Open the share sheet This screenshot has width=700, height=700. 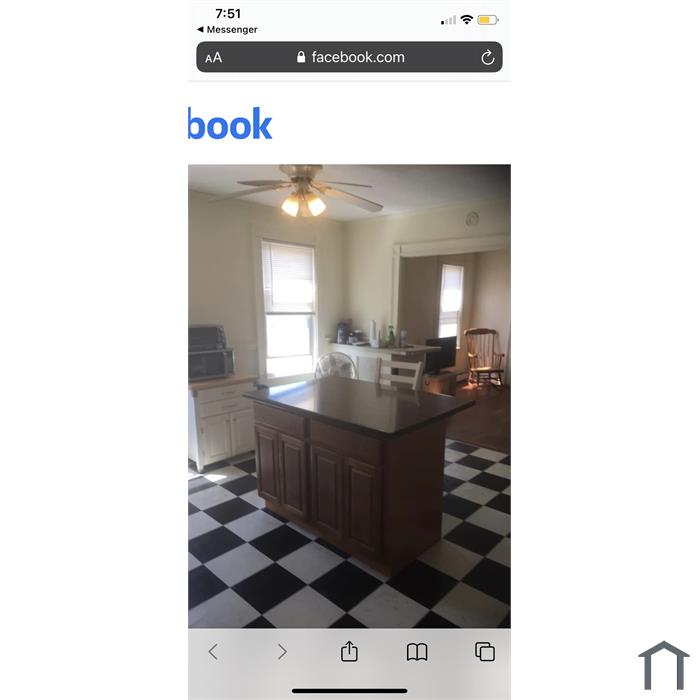pos(349,651)
